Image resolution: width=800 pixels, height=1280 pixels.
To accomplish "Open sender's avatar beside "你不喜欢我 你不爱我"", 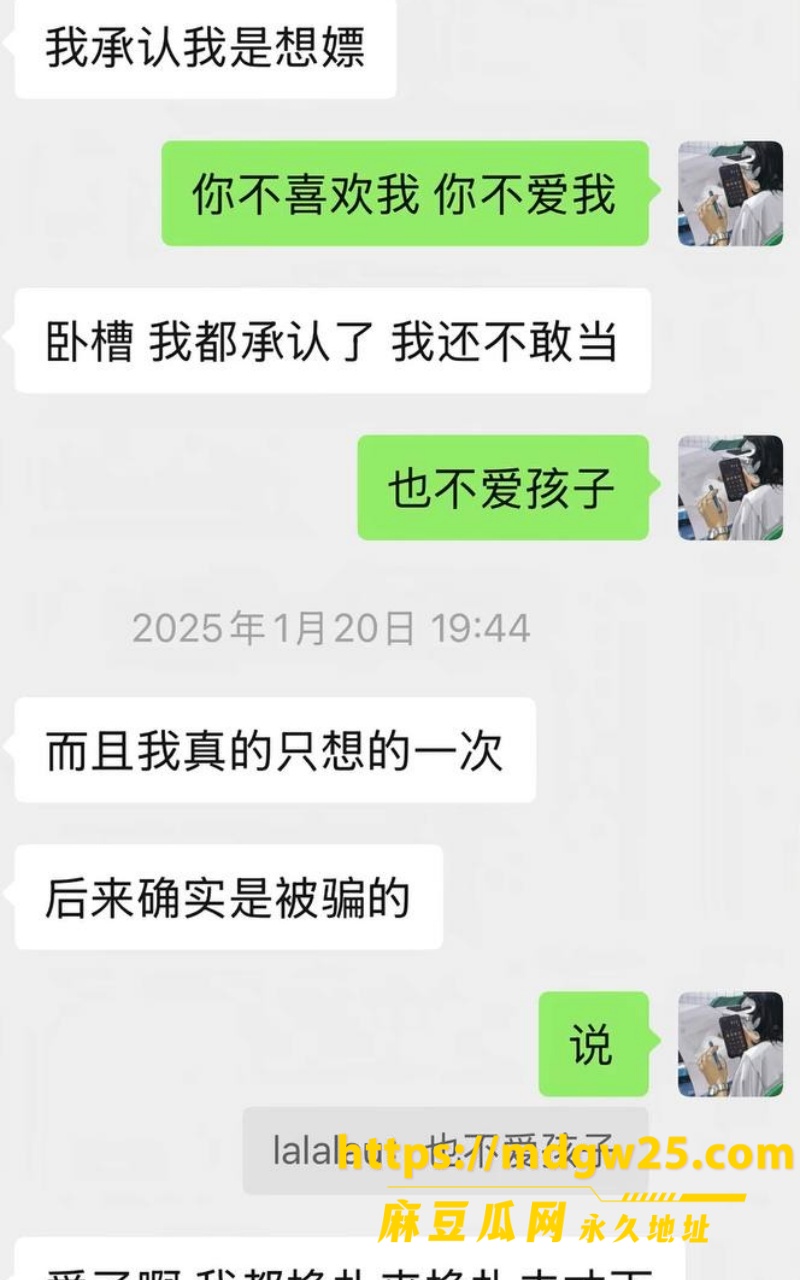I will 730,193.
